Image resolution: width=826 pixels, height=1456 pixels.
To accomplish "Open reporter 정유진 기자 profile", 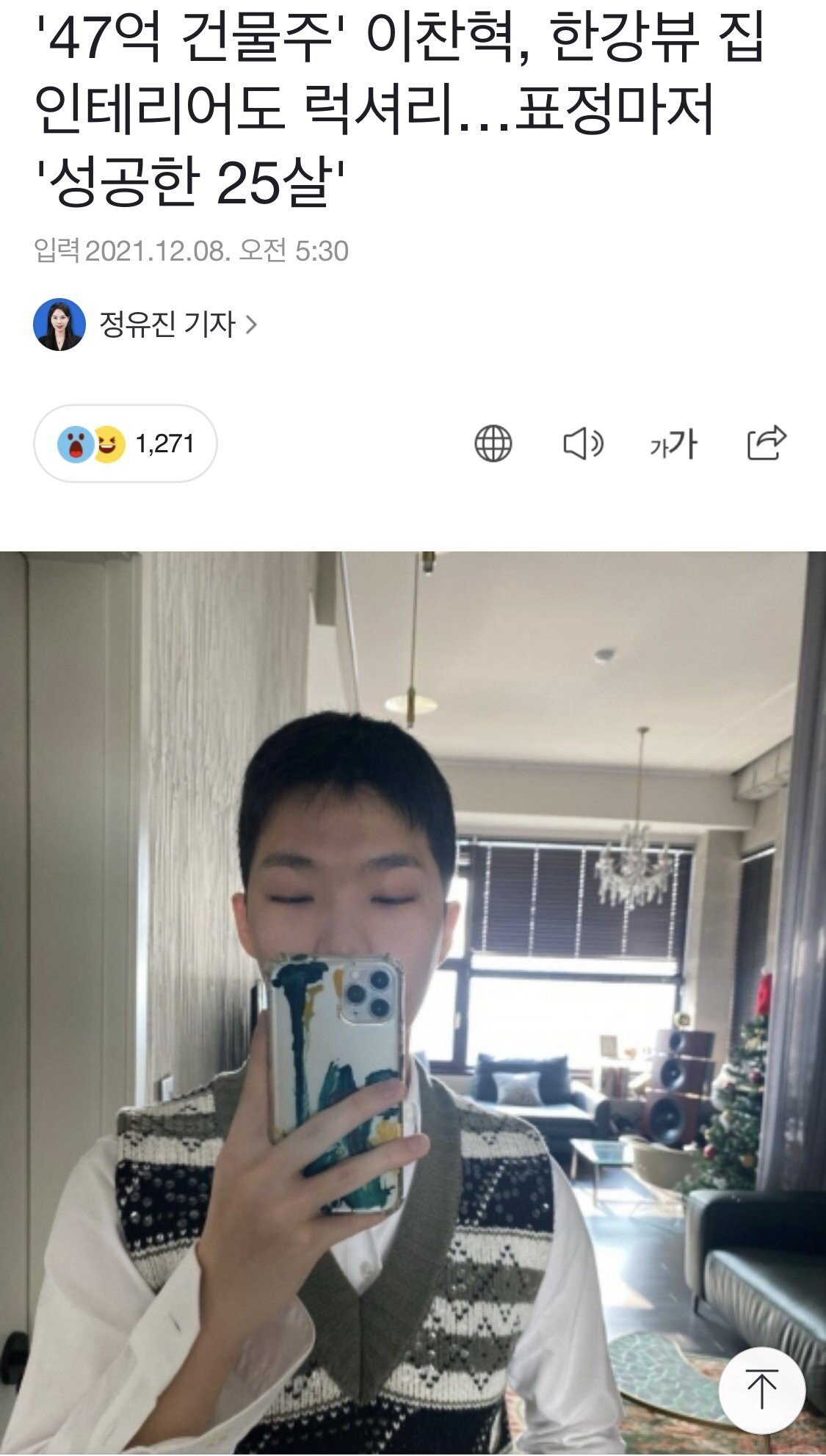I will (167, 325).
